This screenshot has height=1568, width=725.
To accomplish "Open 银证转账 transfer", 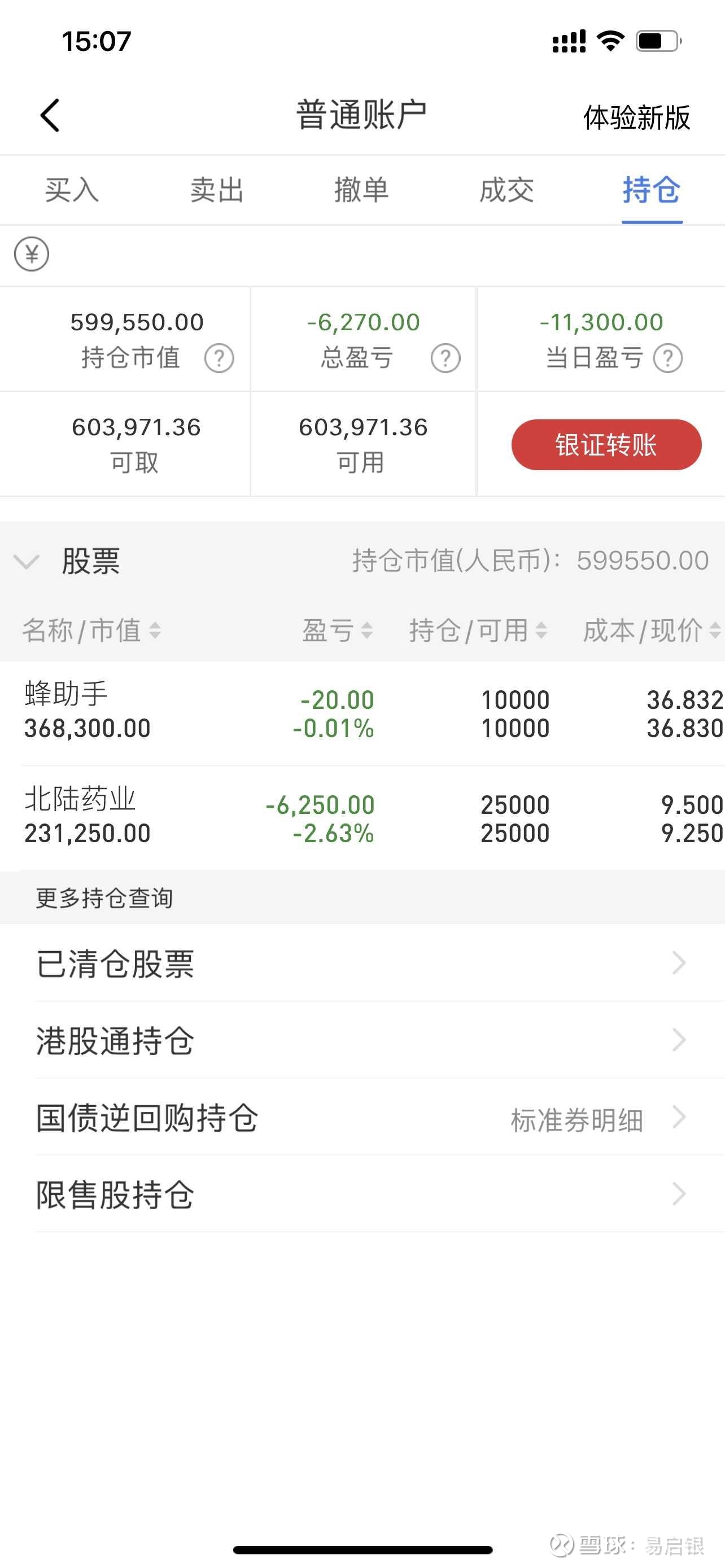I will [x=606, y=444].
